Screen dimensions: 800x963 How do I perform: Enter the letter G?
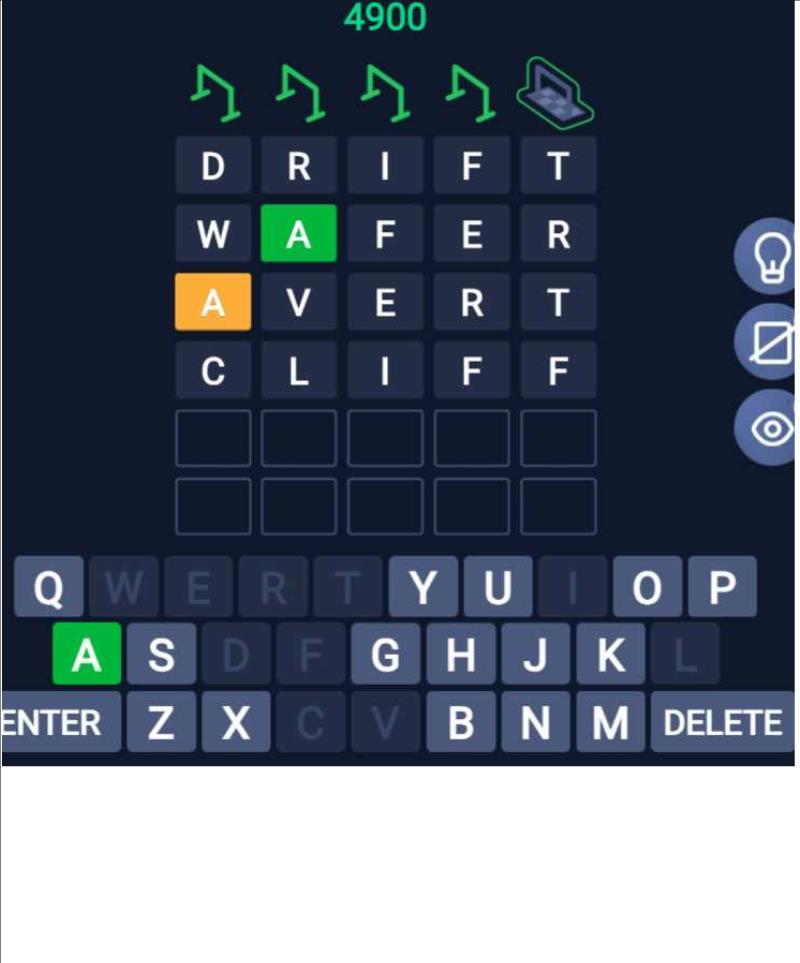(386, 655)
